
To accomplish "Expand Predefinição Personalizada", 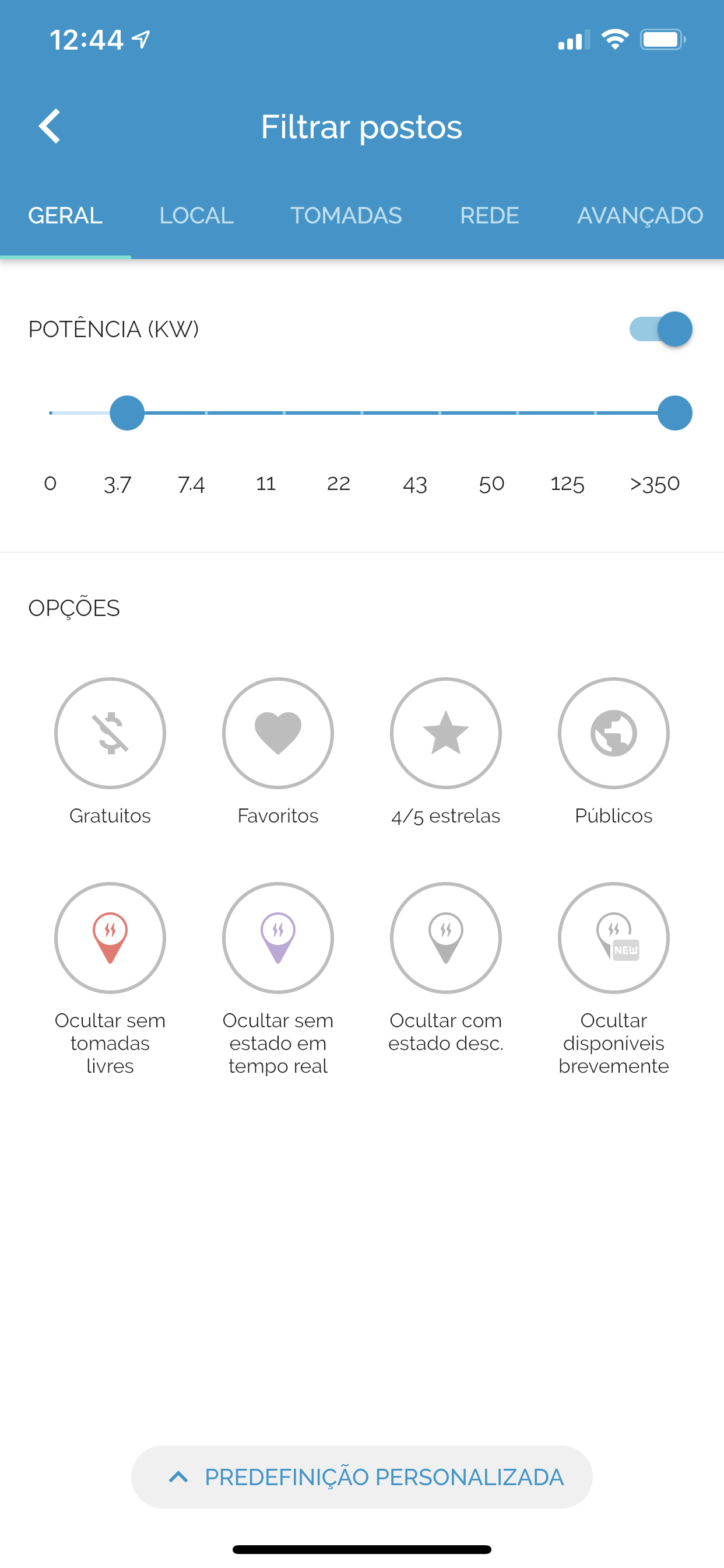I will 362,1476.
